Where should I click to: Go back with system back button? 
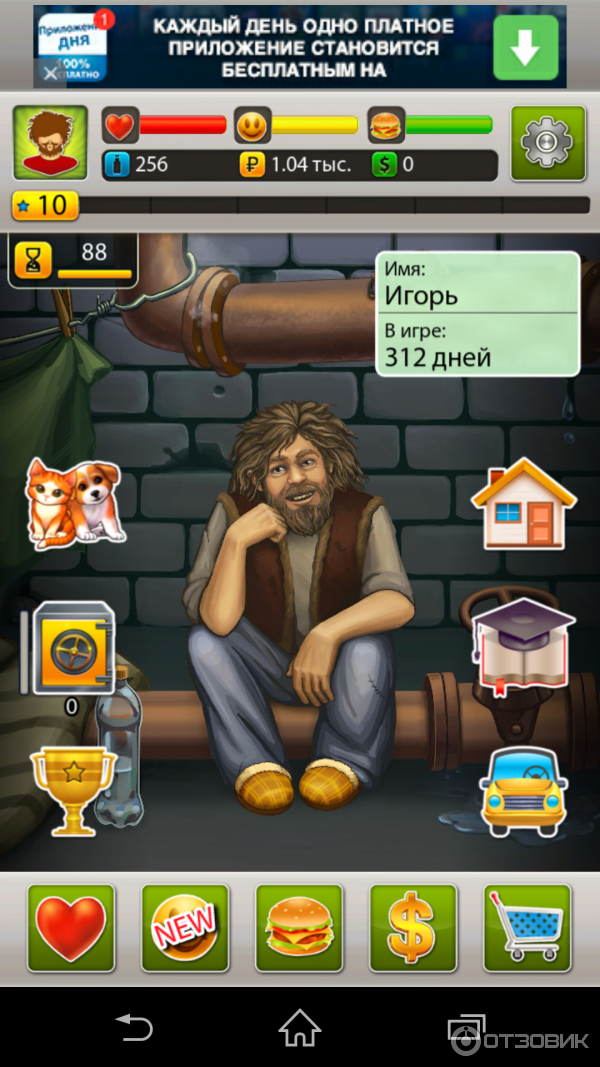tap(134, 1027)
